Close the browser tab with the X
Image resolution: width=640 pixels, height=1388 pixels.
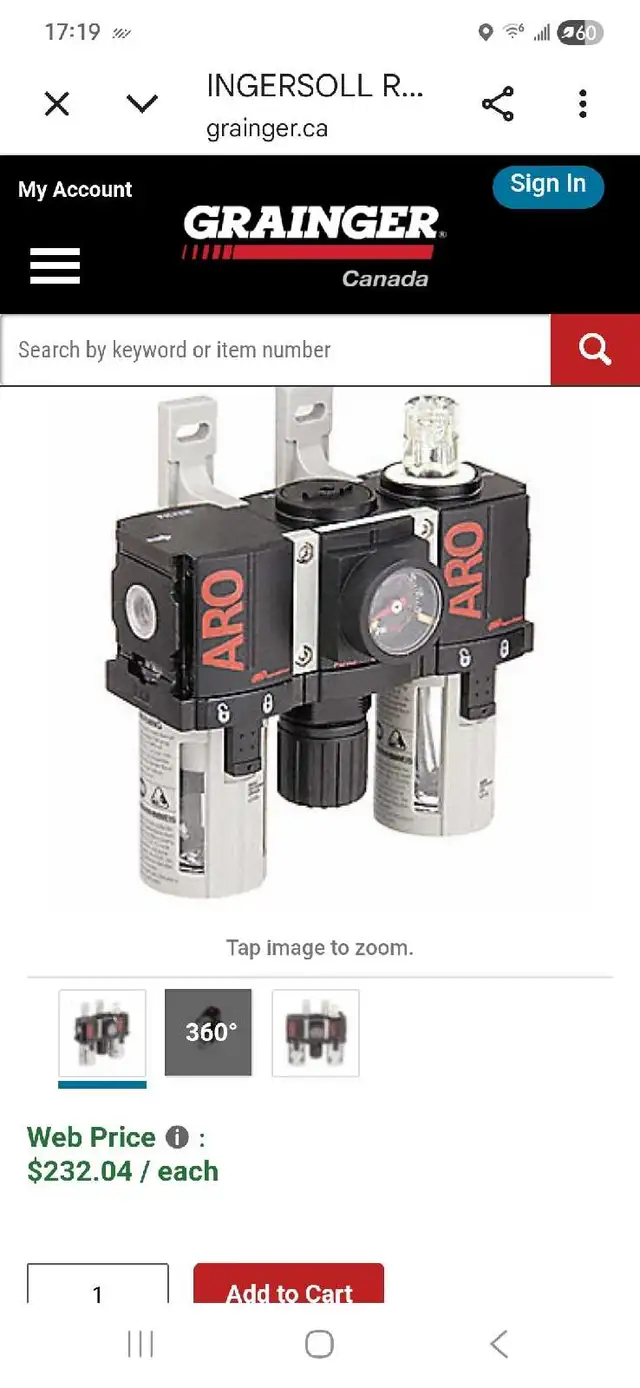tap(57, 103)
